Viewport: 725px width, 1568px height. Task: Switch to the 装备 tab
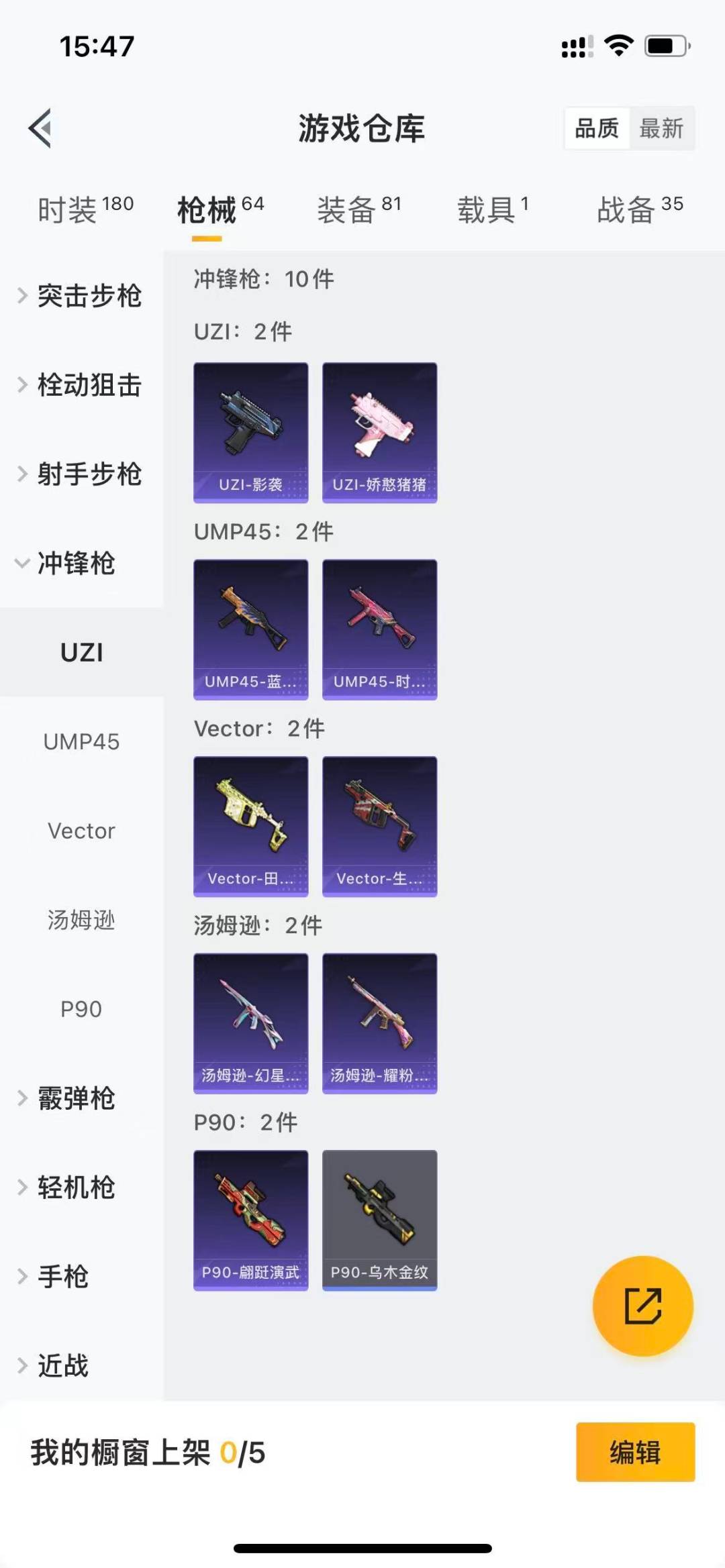click(x=358, y=210)
